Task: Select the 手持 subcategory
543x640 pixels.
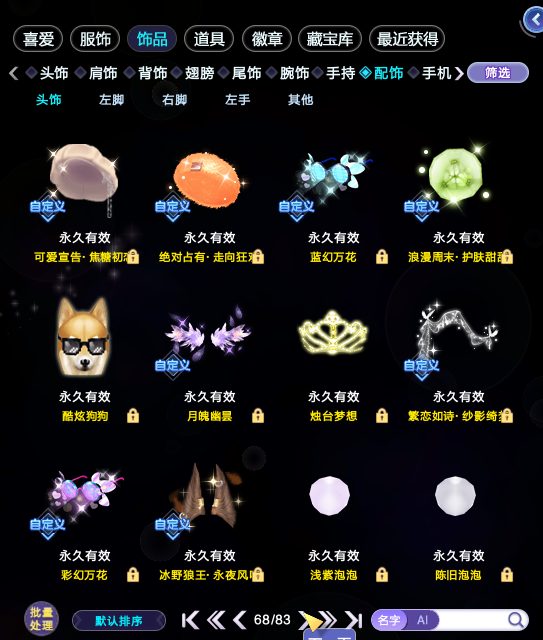Action: [x=340, y=73]
